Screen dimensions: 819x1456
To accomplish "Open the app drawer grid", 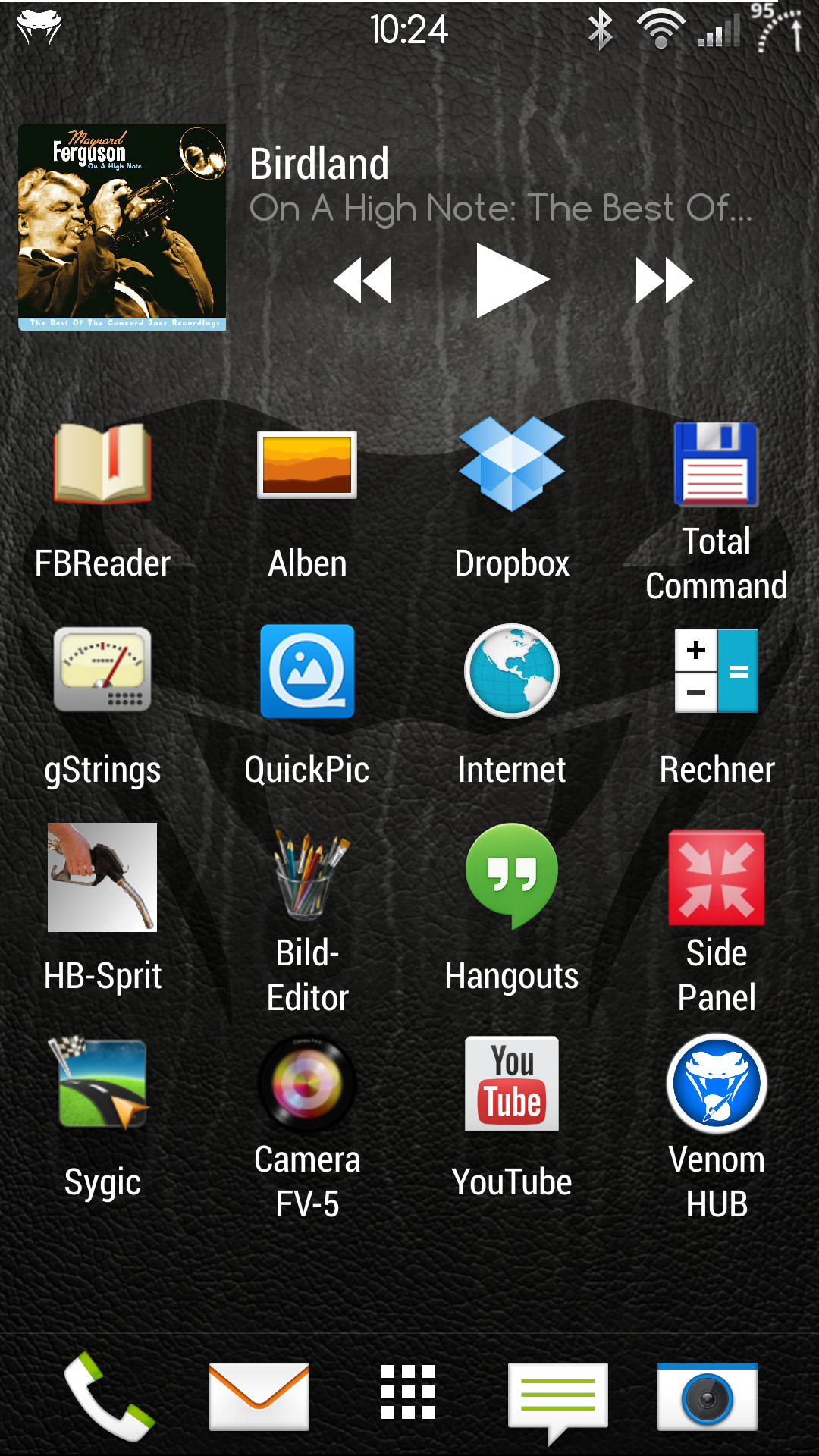I will point(409,1392).
